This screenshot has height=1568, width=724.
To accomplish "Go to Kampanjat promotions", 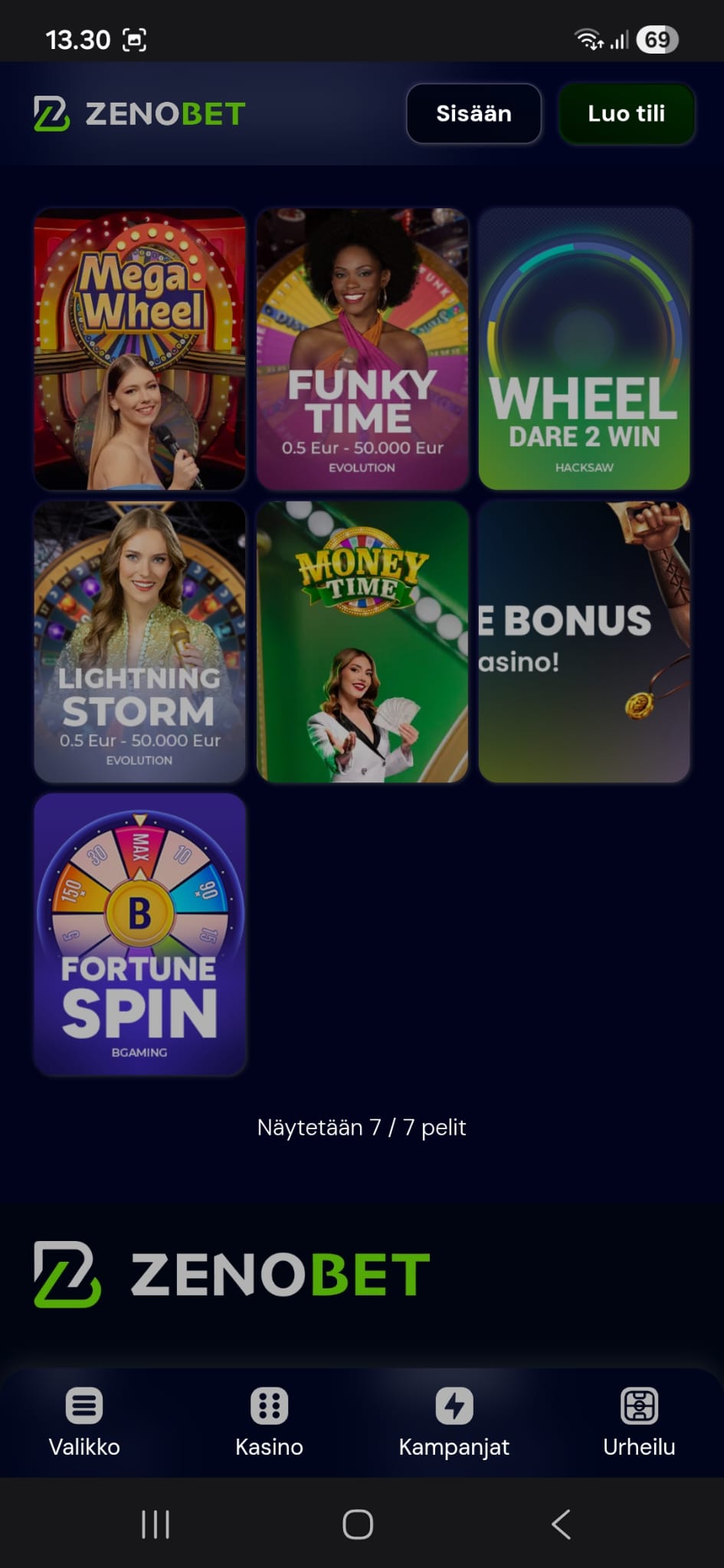I will coord(454,1422).
